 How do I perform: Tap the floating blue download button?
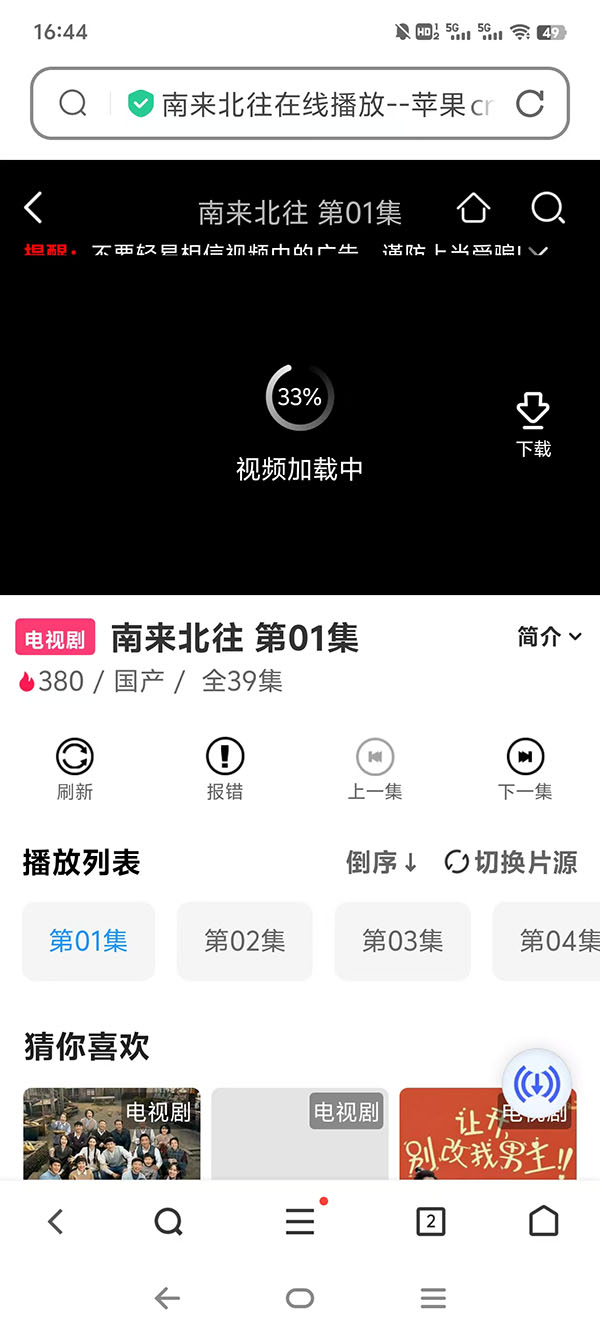pyautogui.click(x=536, y=1083)
